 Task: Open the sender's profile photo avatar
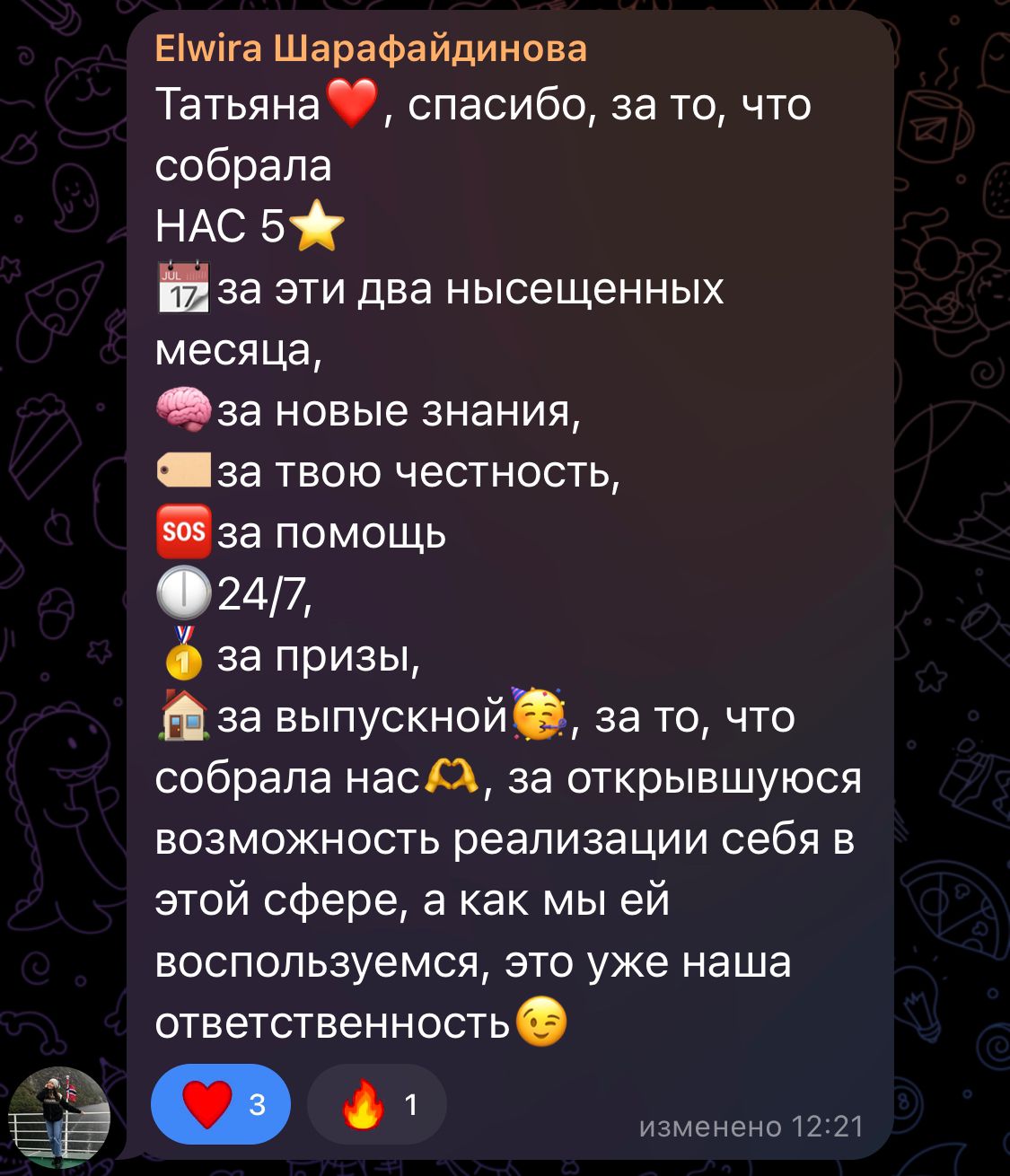(59, 1118)
